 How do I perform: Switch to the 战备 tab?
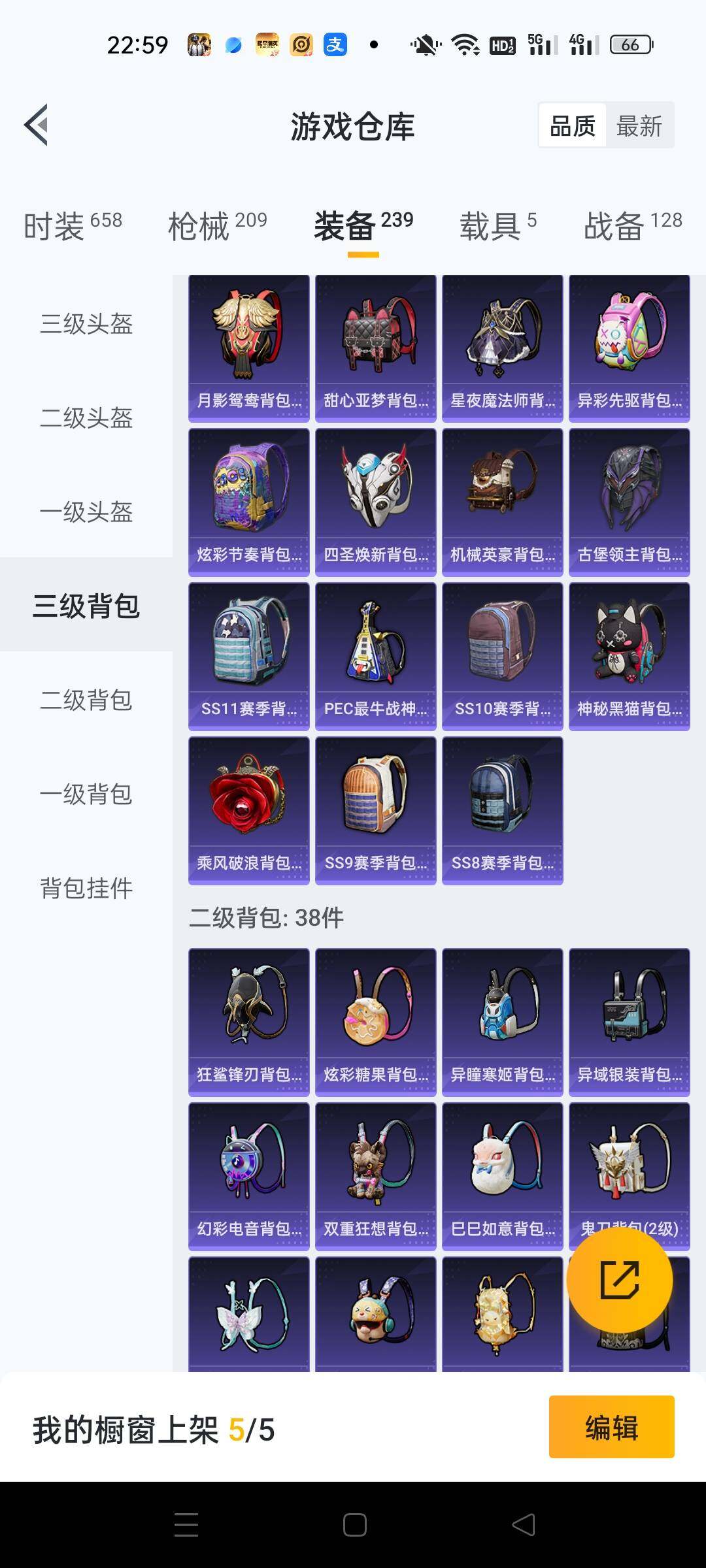(632, 225)
